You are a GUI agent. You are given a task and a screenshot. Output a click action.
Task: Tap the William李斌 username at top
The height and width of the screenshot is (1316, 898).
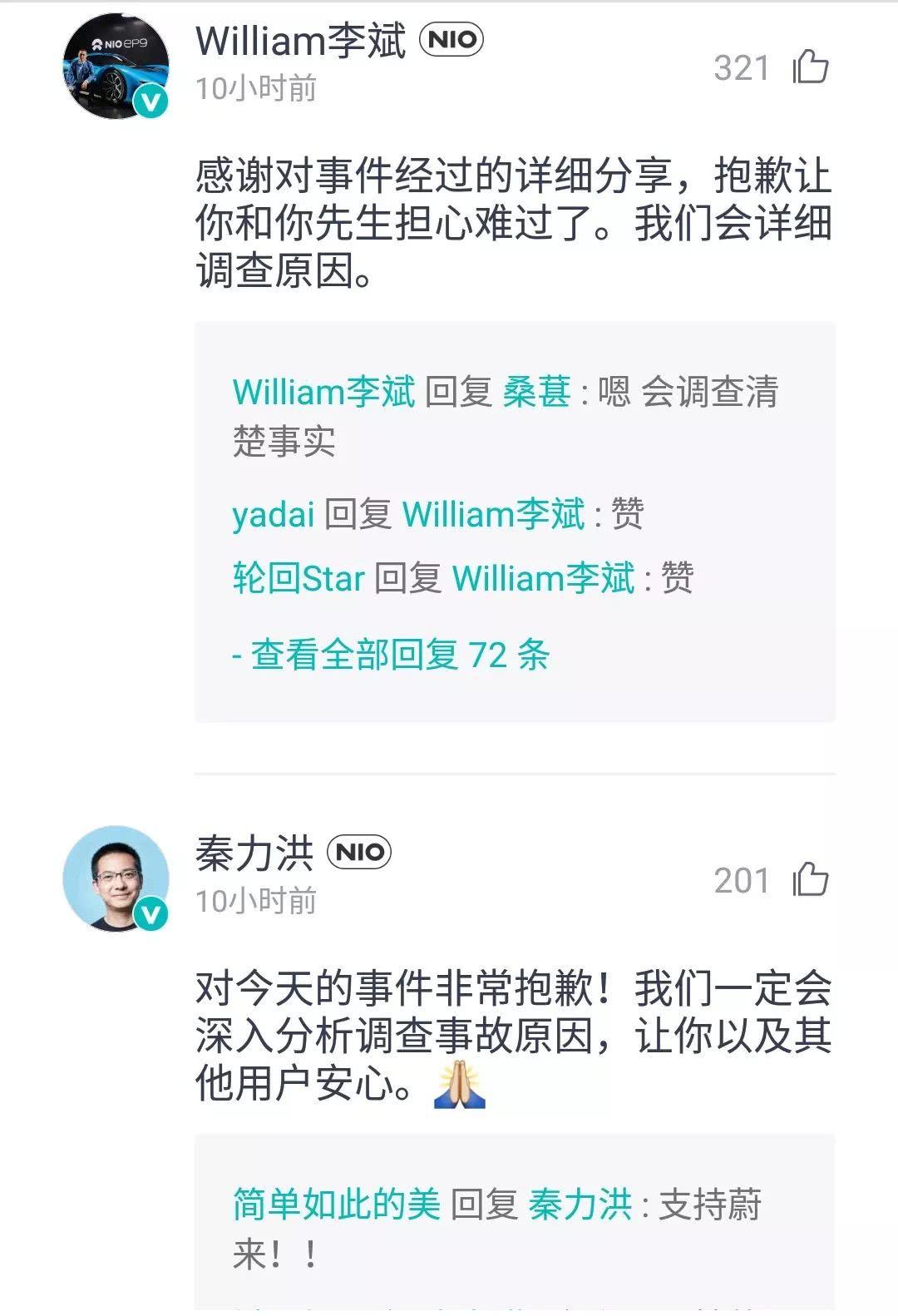click(x=300, y=42)
